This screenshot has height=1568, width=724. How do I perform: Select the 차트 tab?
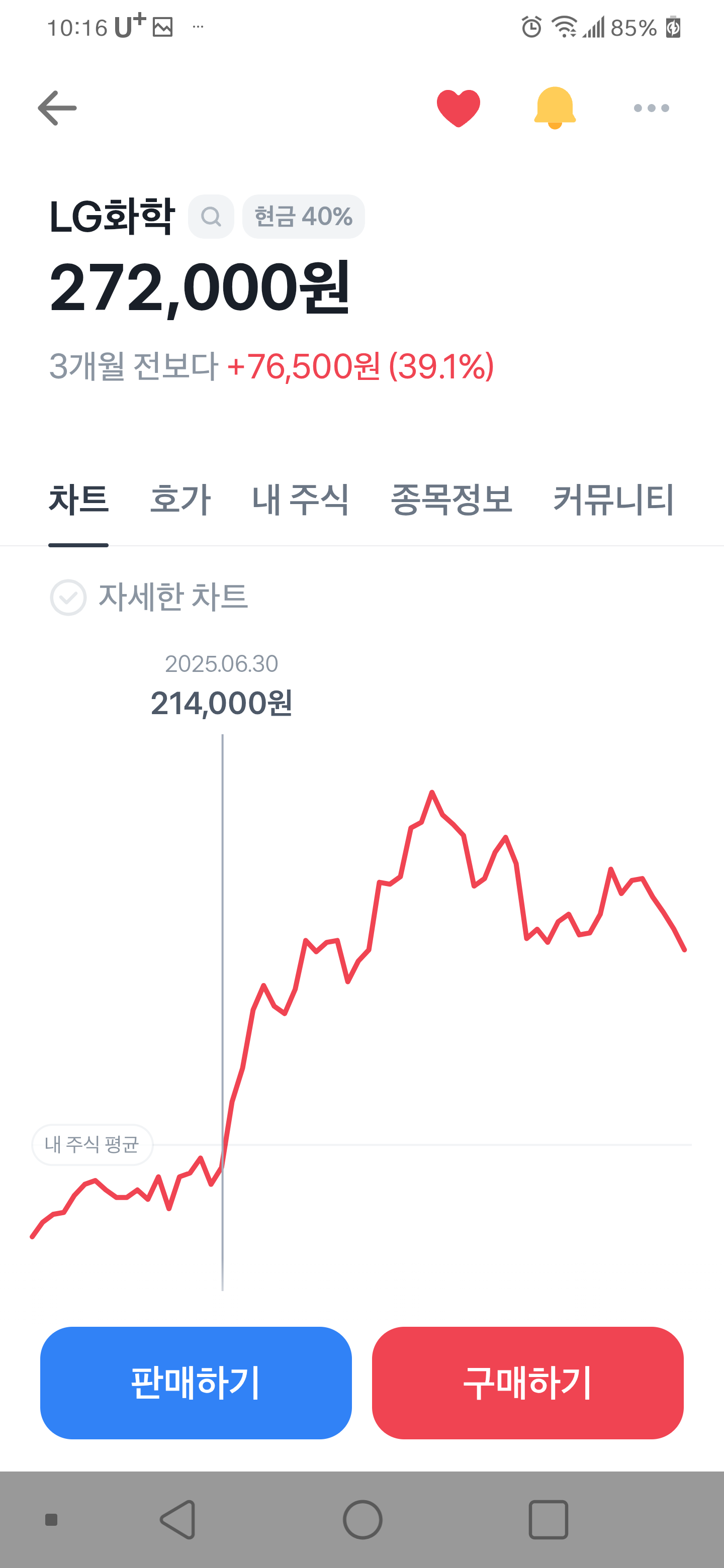coord(78,501)
